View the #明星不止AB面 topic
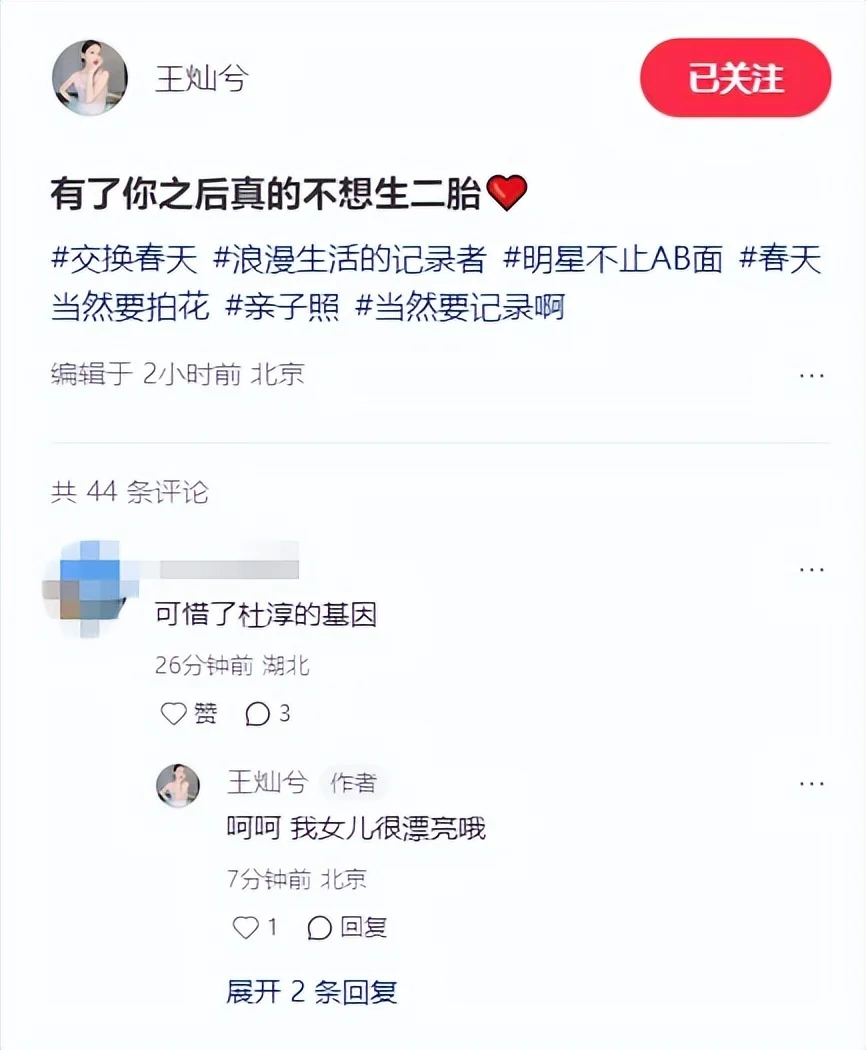The image size is (866, 1050). (x=612, y=260)
